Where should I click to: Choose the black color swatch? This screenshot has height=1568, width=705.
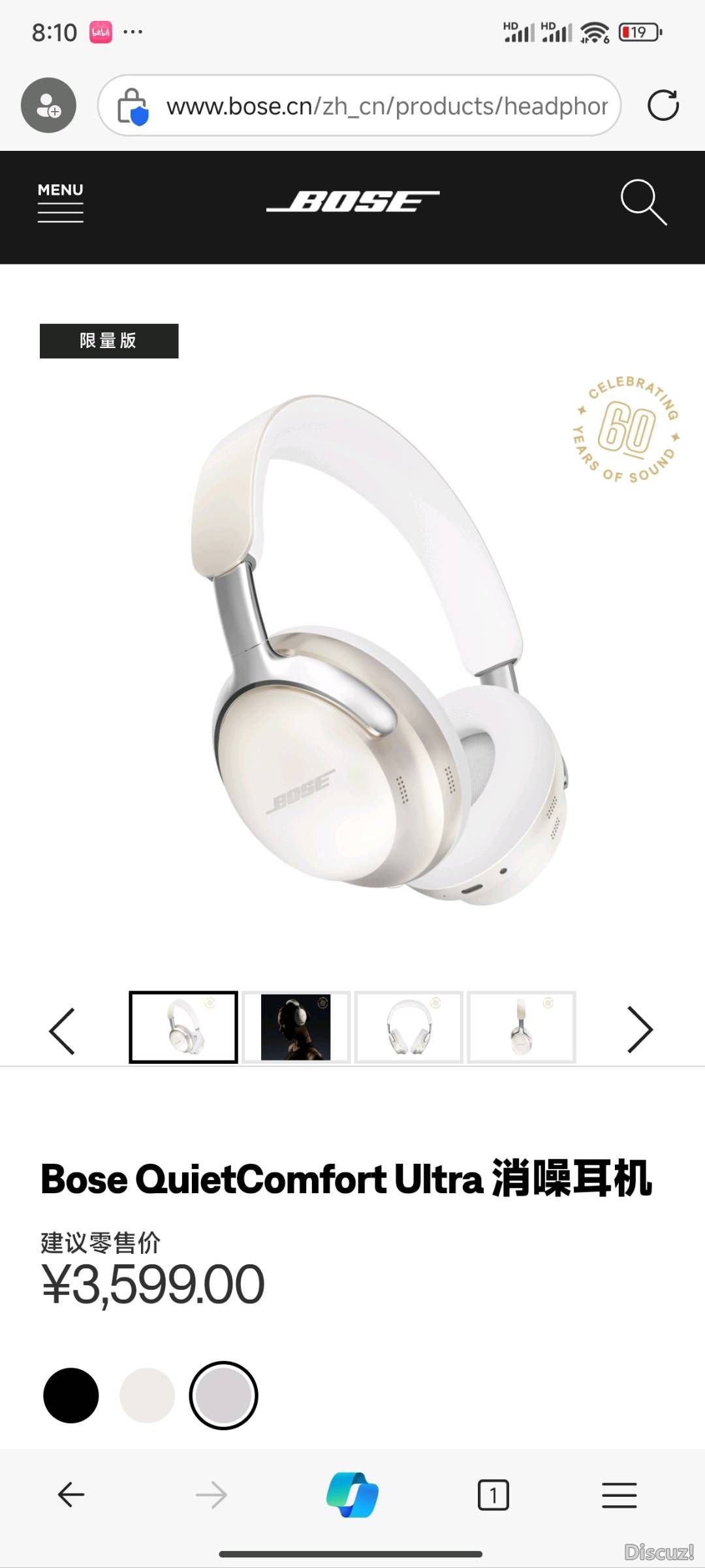click(71, 1396)
